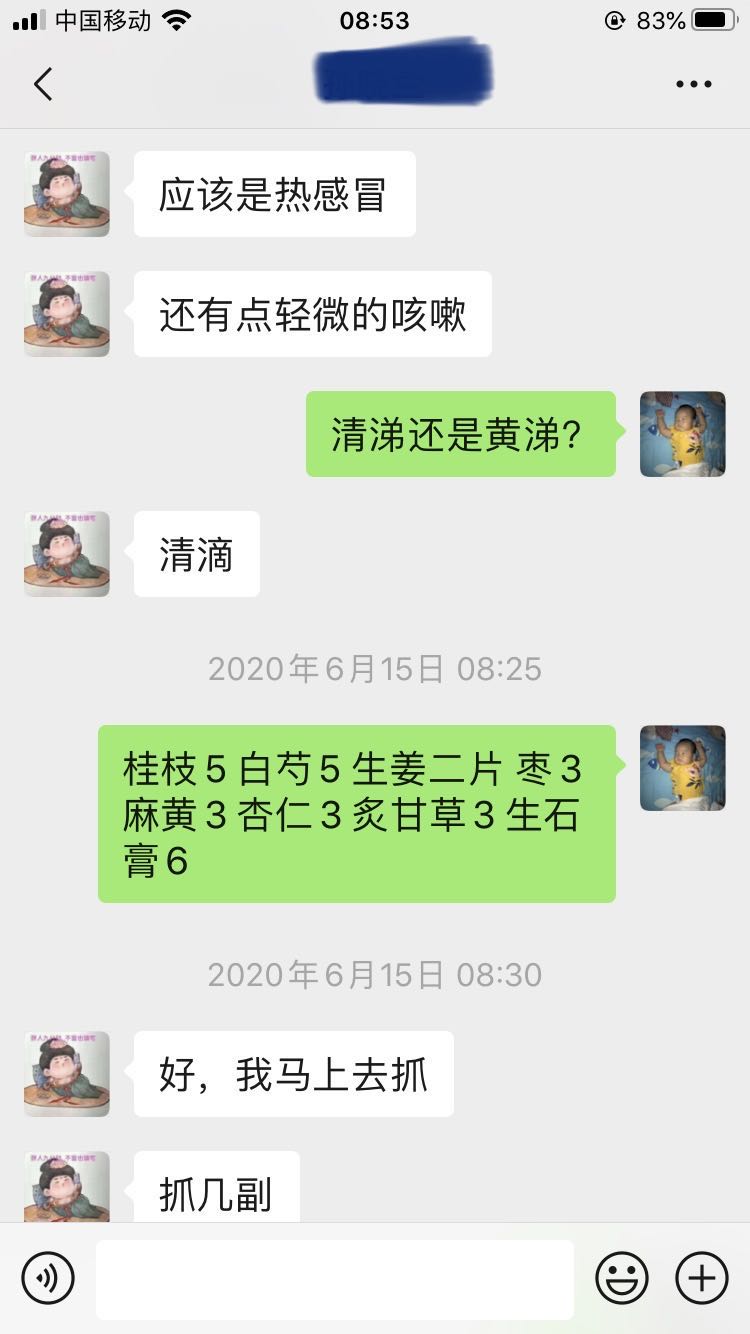Tap contact avatar beside 应该是热感冒
Image resolution: width=750 pixels, height=1334 pixels.
click(67, 194)
